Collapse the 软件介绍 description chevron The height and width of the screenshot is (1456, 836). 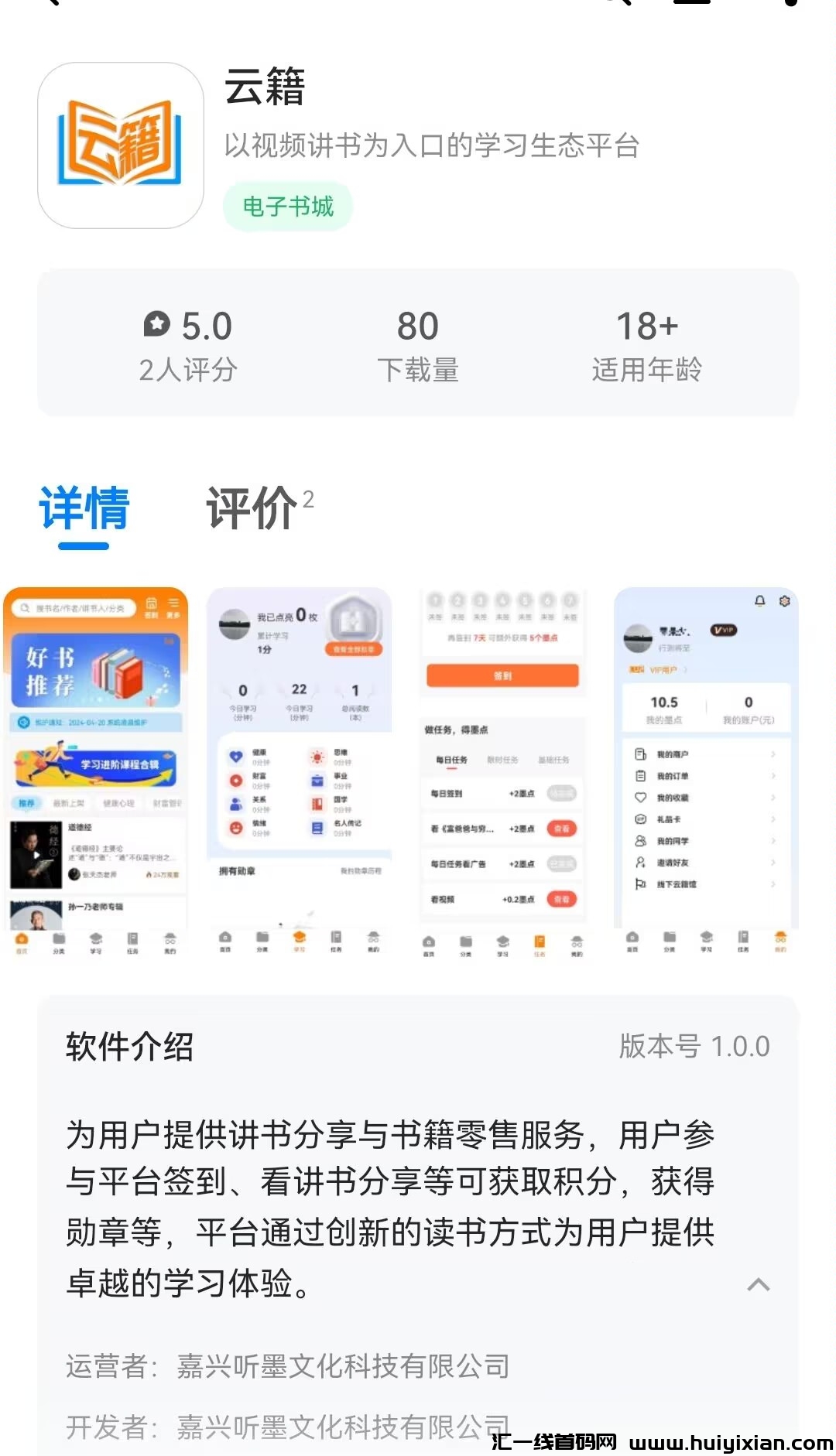pyautogui.click(x=758, y=1285)
